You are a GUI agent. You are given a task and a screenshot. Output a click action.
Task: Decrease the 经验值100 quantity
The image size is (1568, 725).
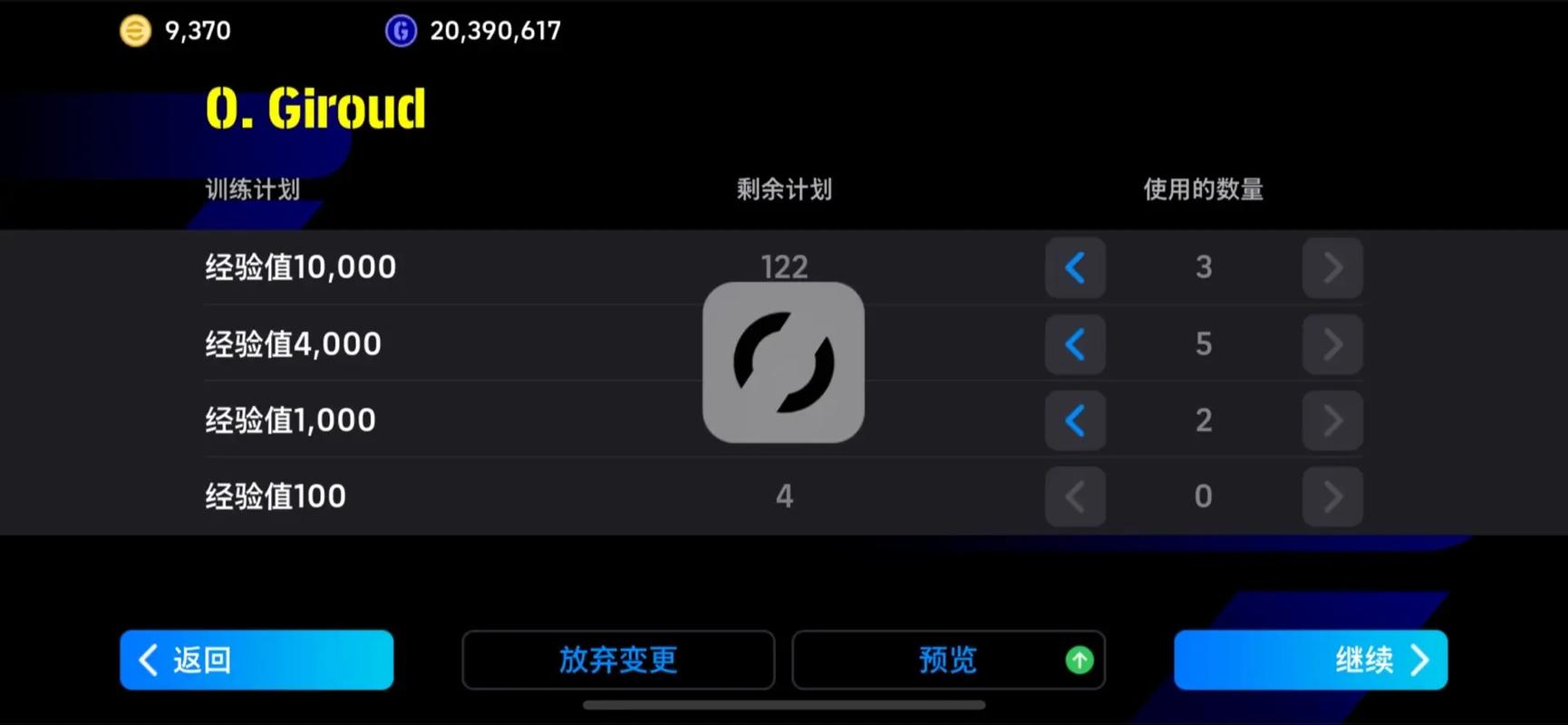[x=1075, y=497]
